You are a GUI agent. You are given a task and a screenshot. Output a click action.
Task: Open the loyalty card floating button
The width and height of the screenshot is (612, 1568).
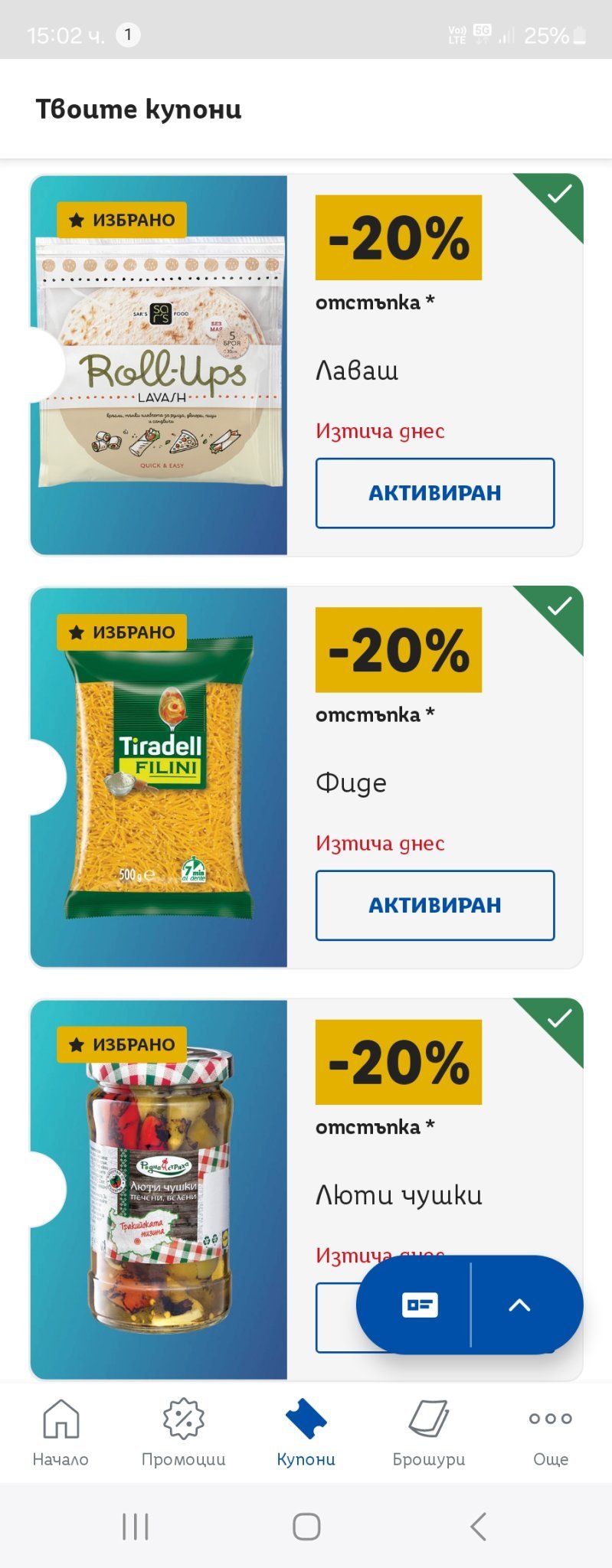(420, 1305)
